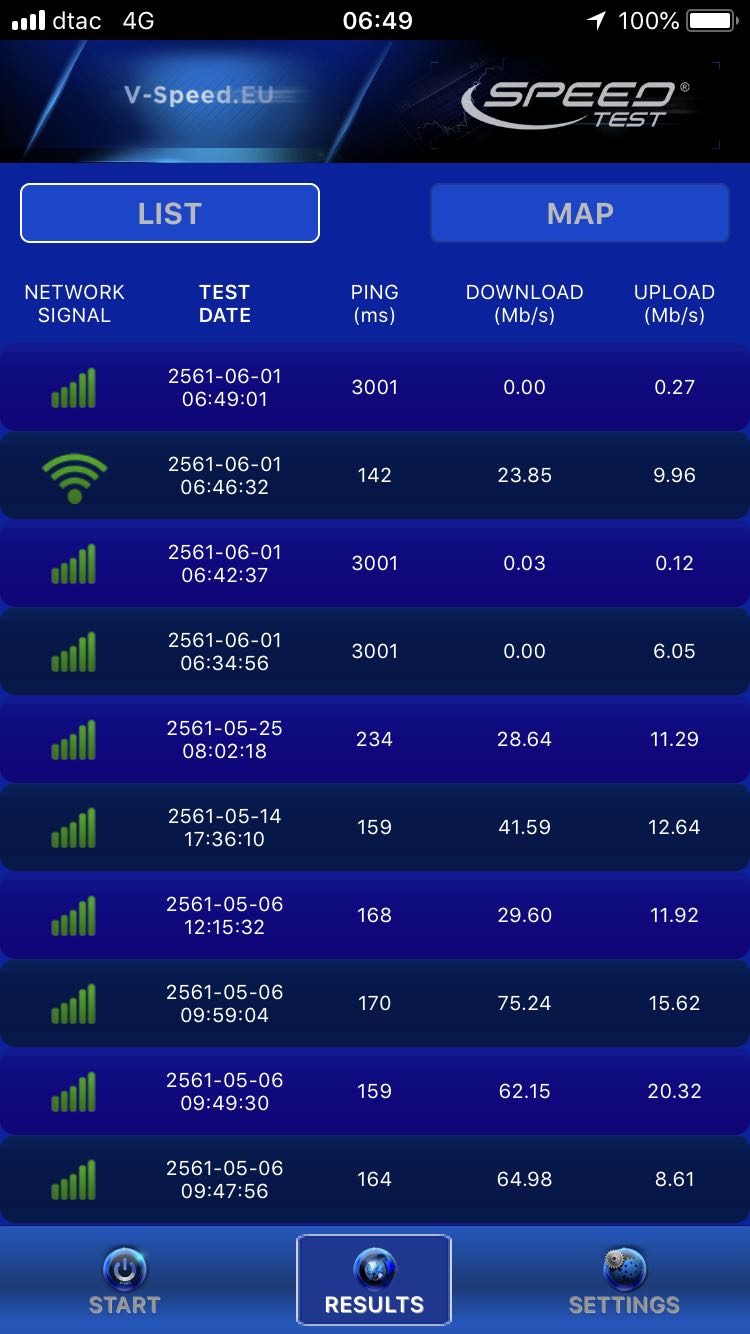Viewport: 750px width, 1334px height.
Task: Open the test result at 06:42:37
Action: 375,563
